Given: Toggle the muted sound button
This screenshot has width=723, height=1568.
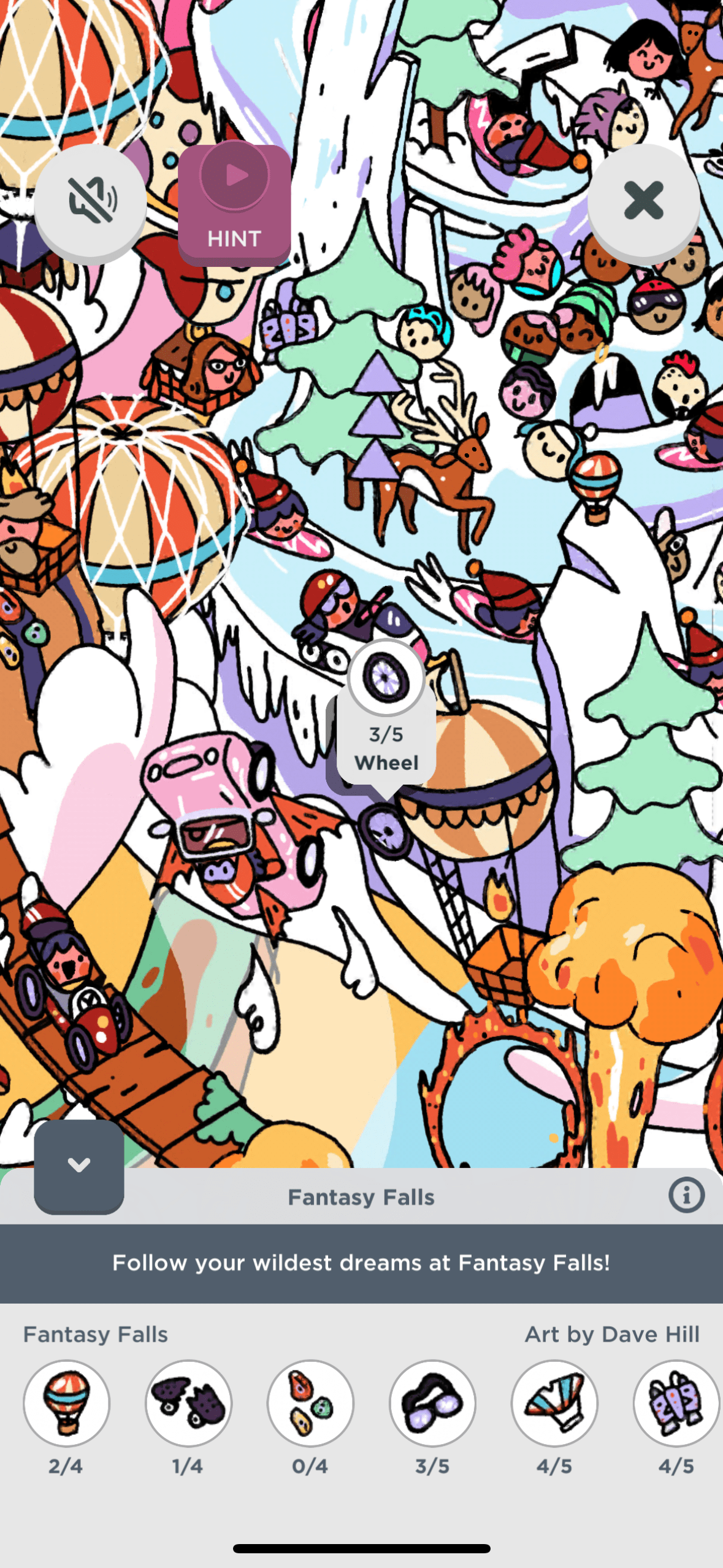Looking at the screenshot, I should (90, 201).
